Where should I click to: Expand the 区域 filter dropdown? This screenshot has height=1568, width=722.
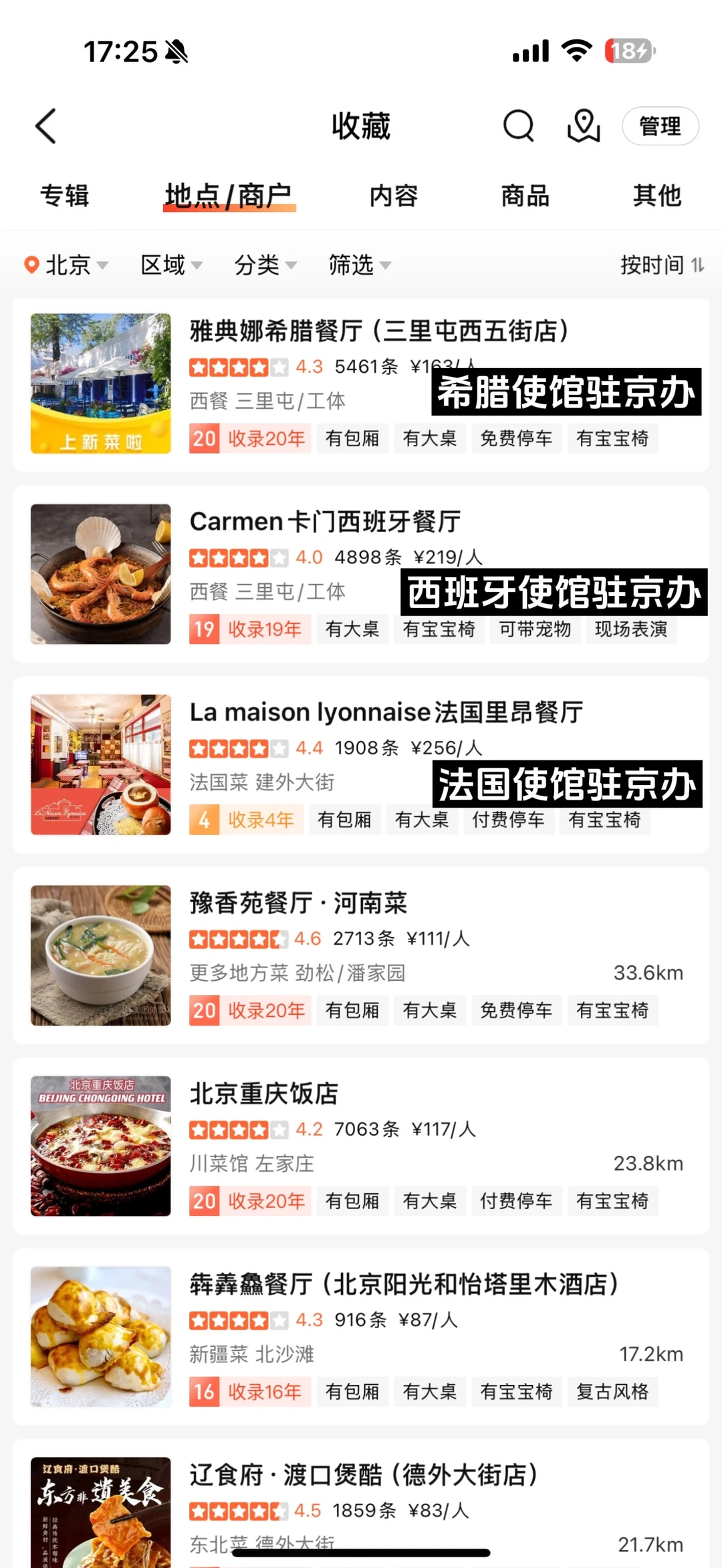[171, 265]
